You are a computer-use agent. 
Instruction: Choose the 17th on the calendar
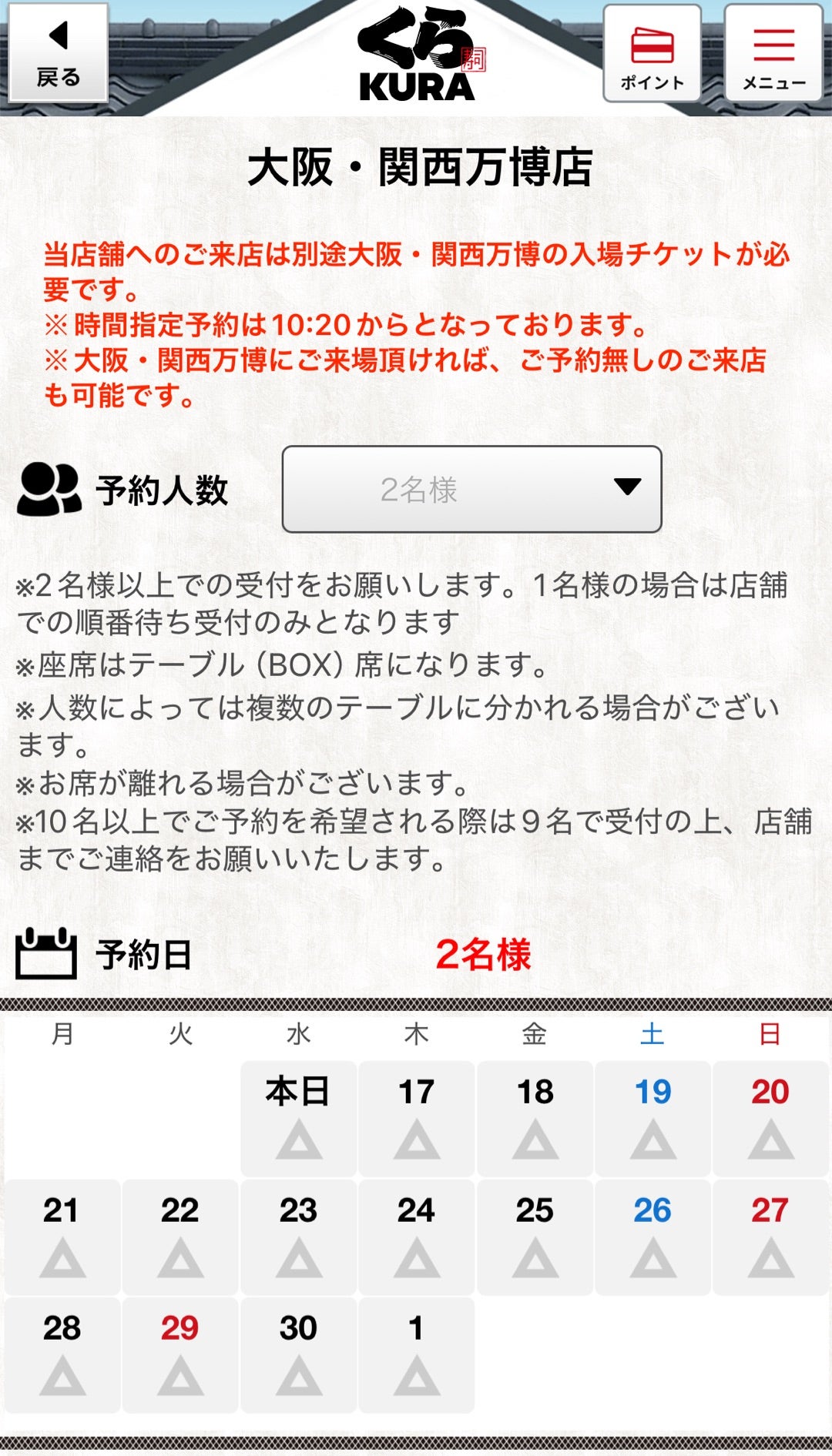point(417,1118)
